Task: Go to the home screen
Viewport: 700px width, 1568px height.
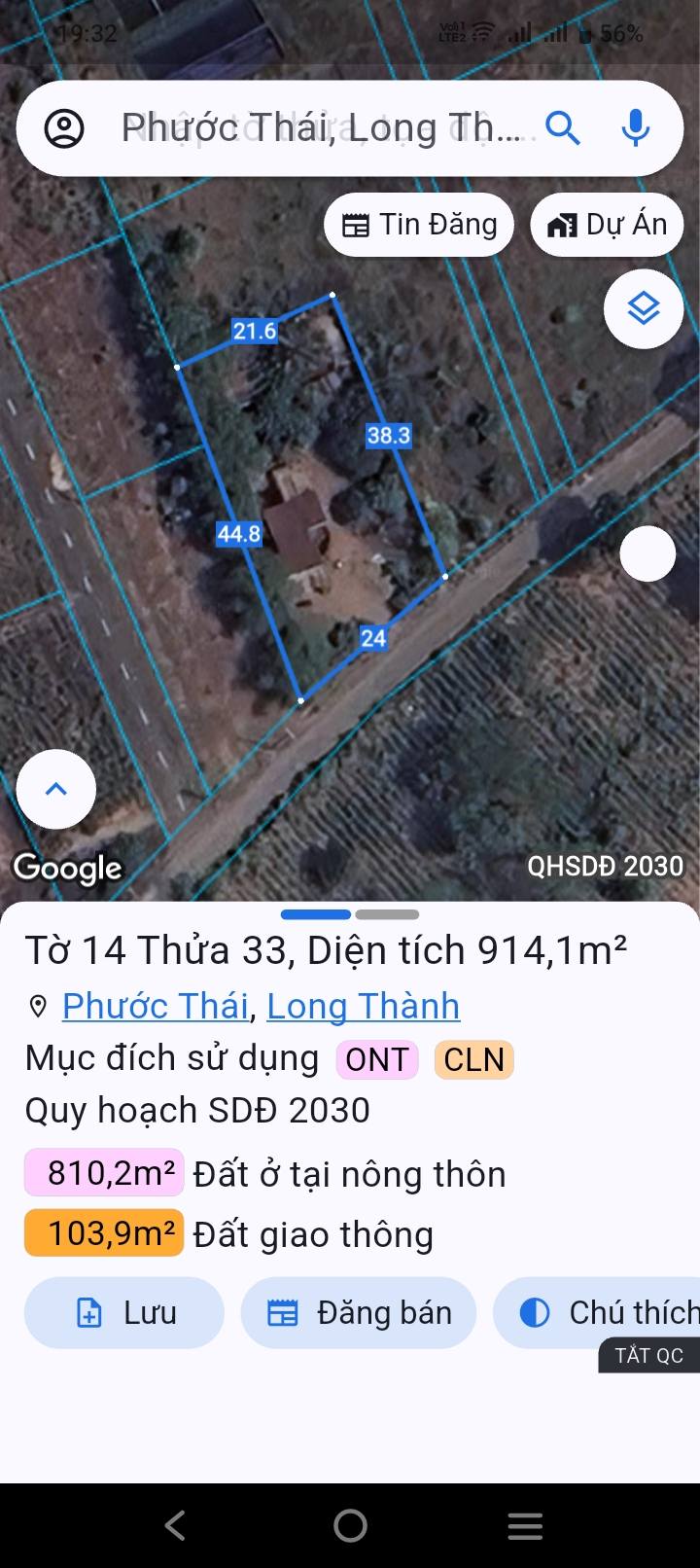Action: point(350,1525)
